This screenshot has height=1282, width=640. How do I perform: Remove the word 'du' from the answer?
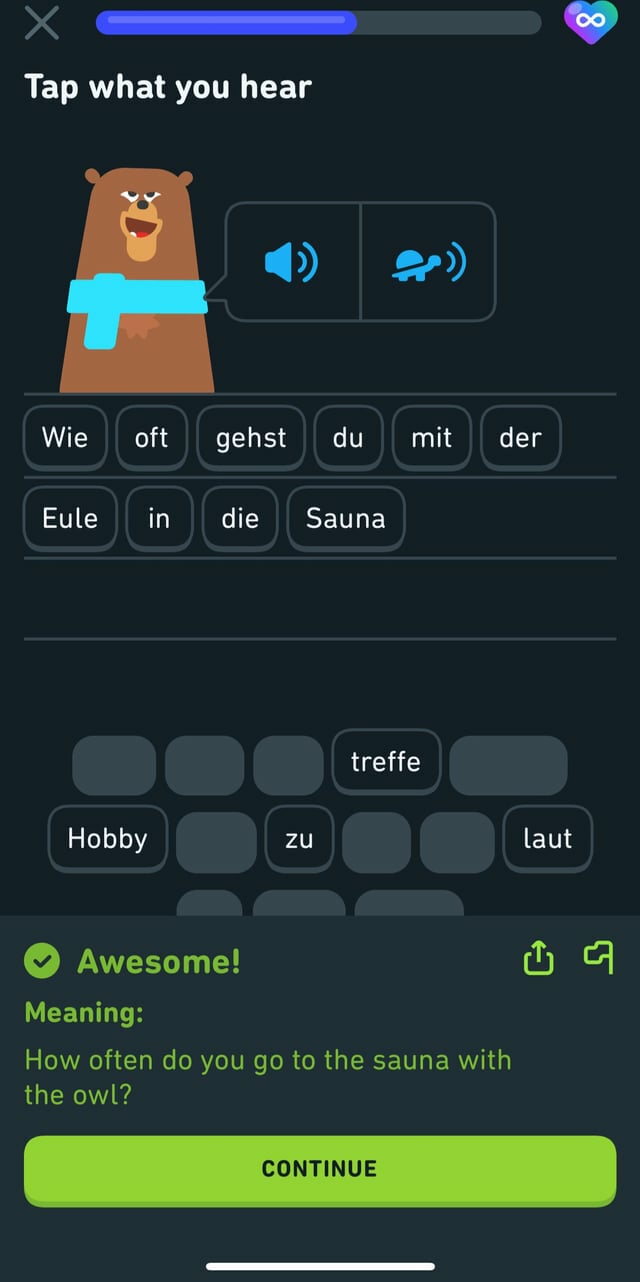348,438
